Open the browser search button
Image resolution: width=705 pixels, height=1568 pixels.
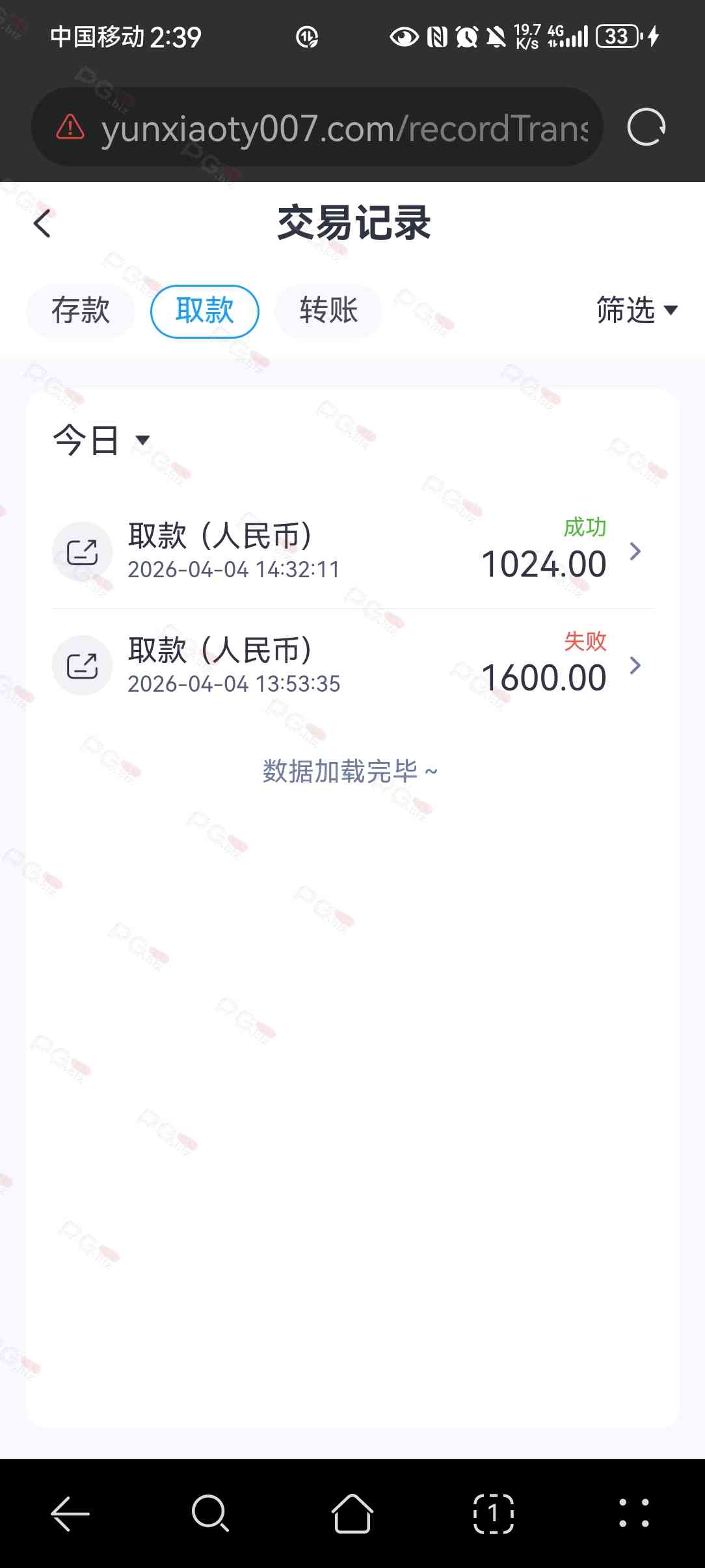[x=210, y=1513]
